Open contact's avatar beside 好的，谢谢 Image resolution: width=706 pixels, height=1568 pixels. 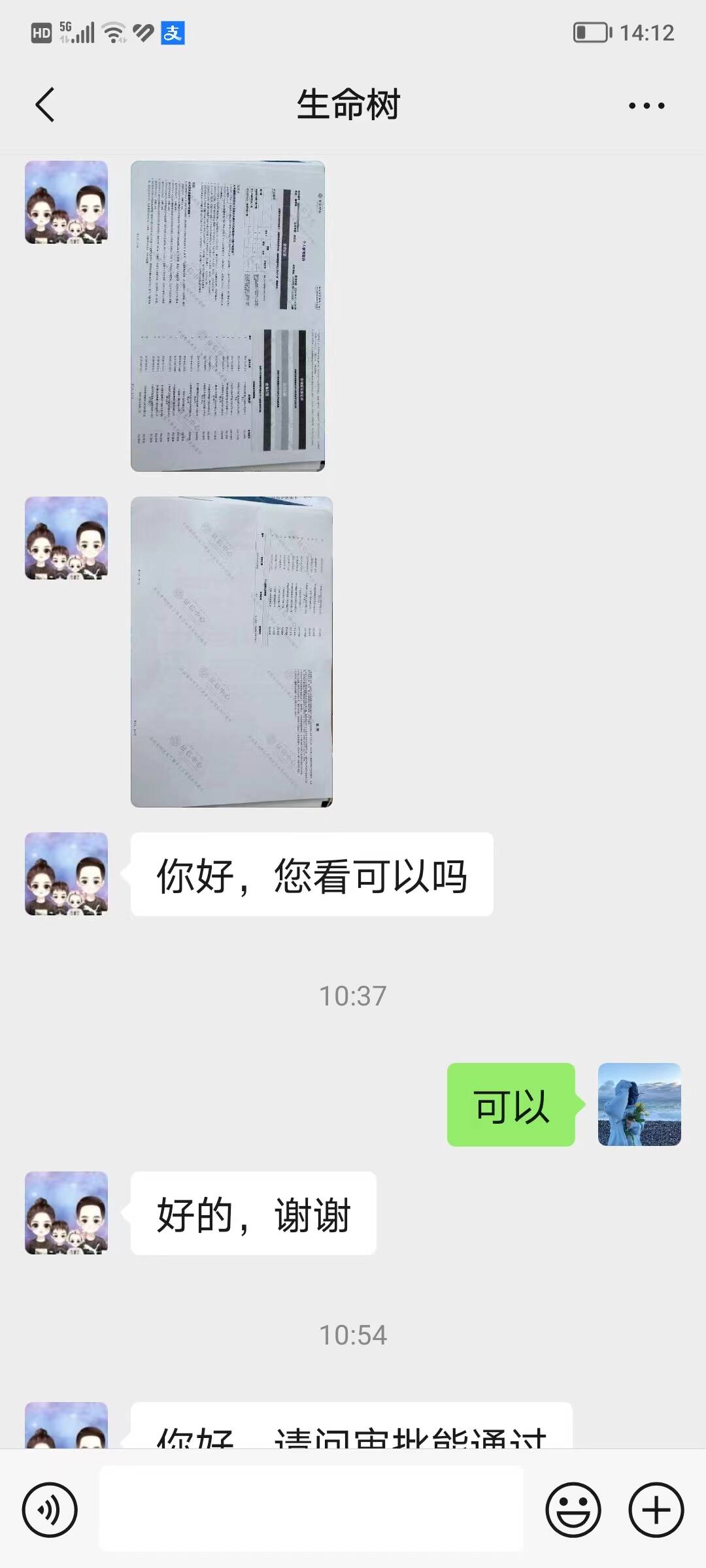click(66, 1213)
